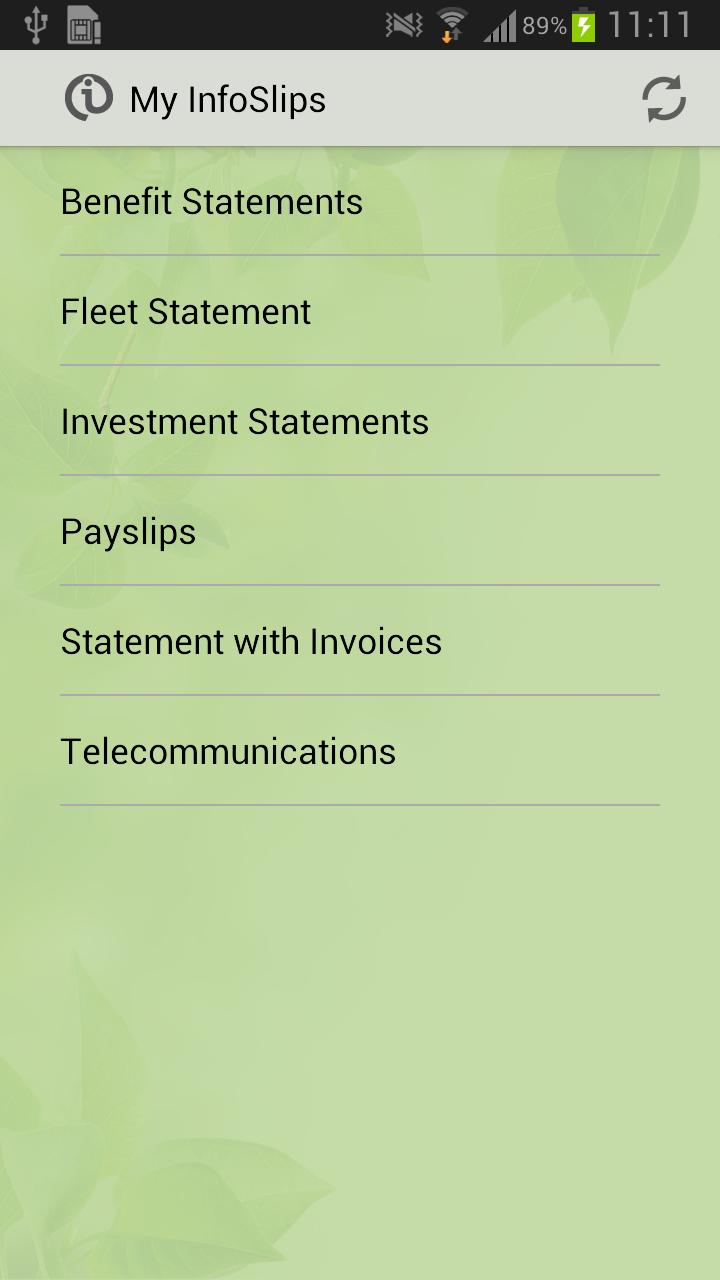Open Fleet Statement

185,312
